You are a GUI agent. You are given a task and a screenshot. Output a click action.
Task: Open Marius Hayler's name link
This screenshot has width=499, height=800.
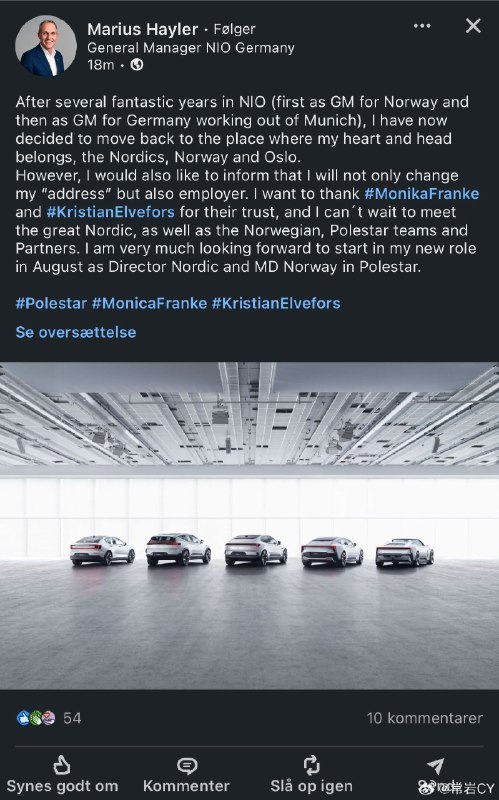(x=142, y=29)
